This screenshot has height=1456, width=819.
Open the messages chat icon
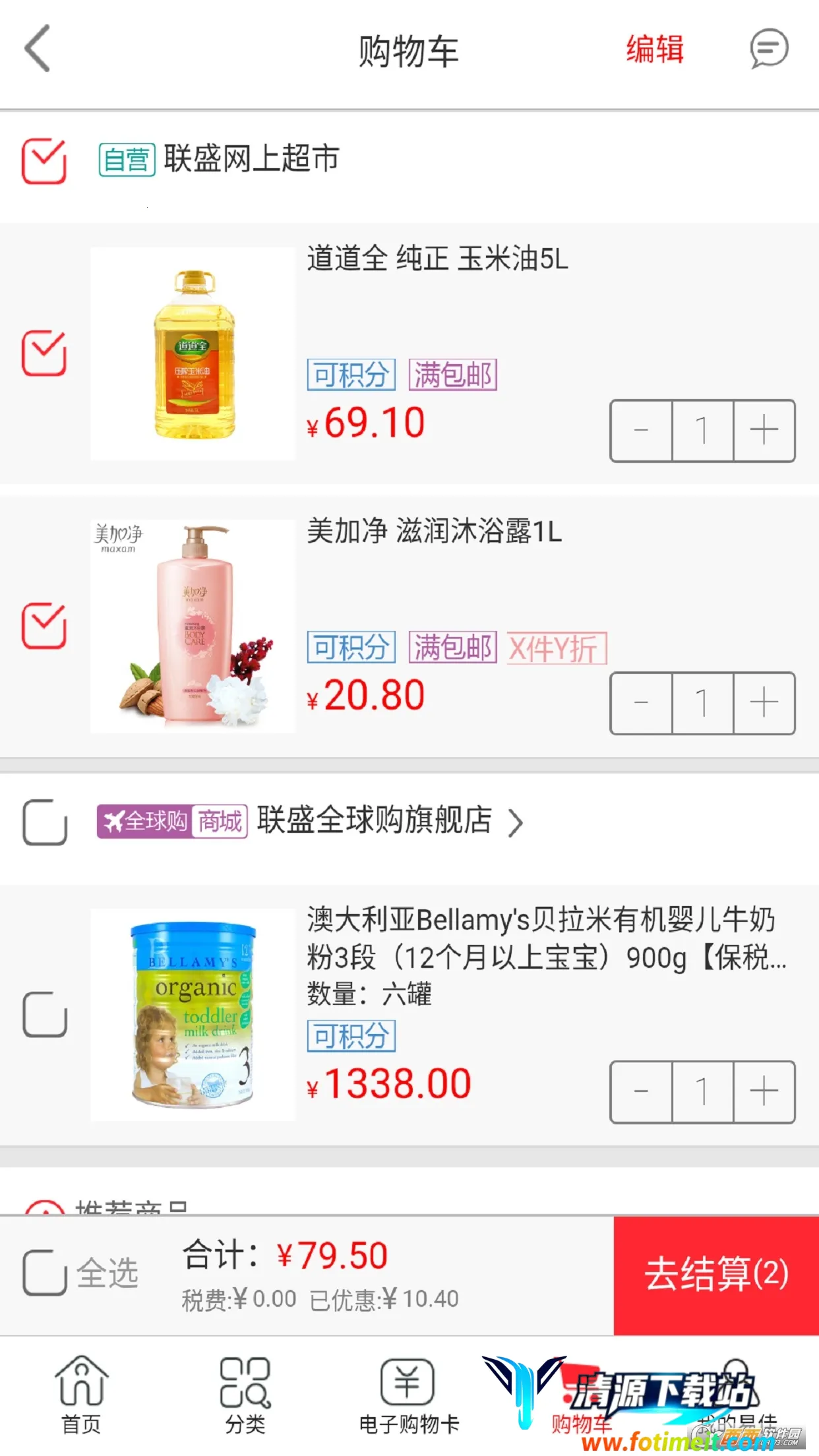[x=769, y=49]
